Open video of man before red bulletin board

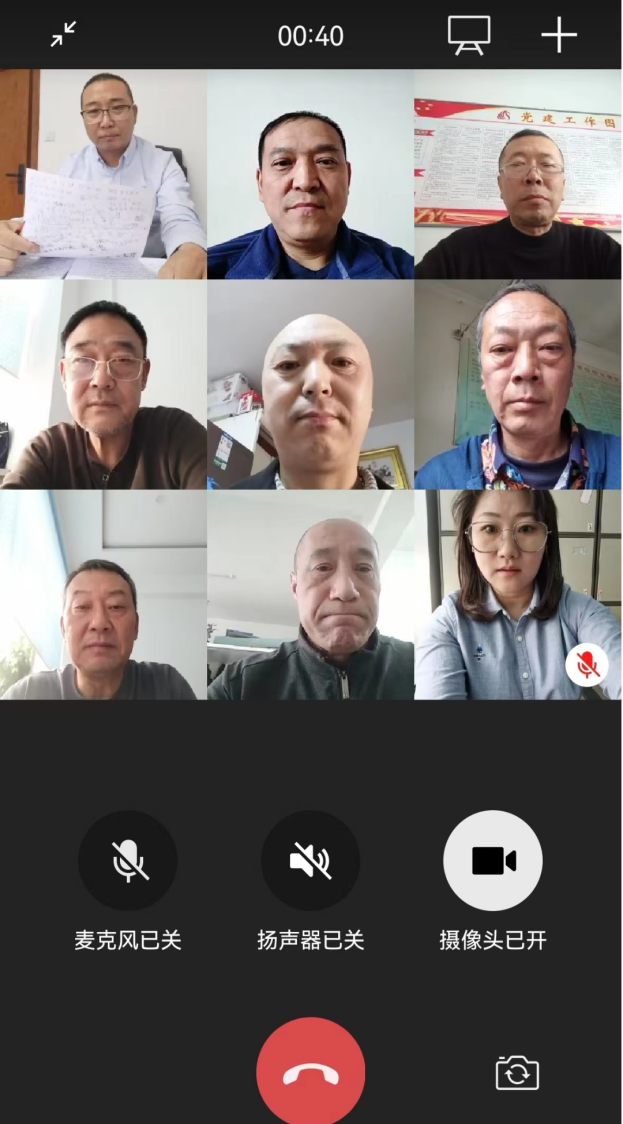click(x=518, y=174)
